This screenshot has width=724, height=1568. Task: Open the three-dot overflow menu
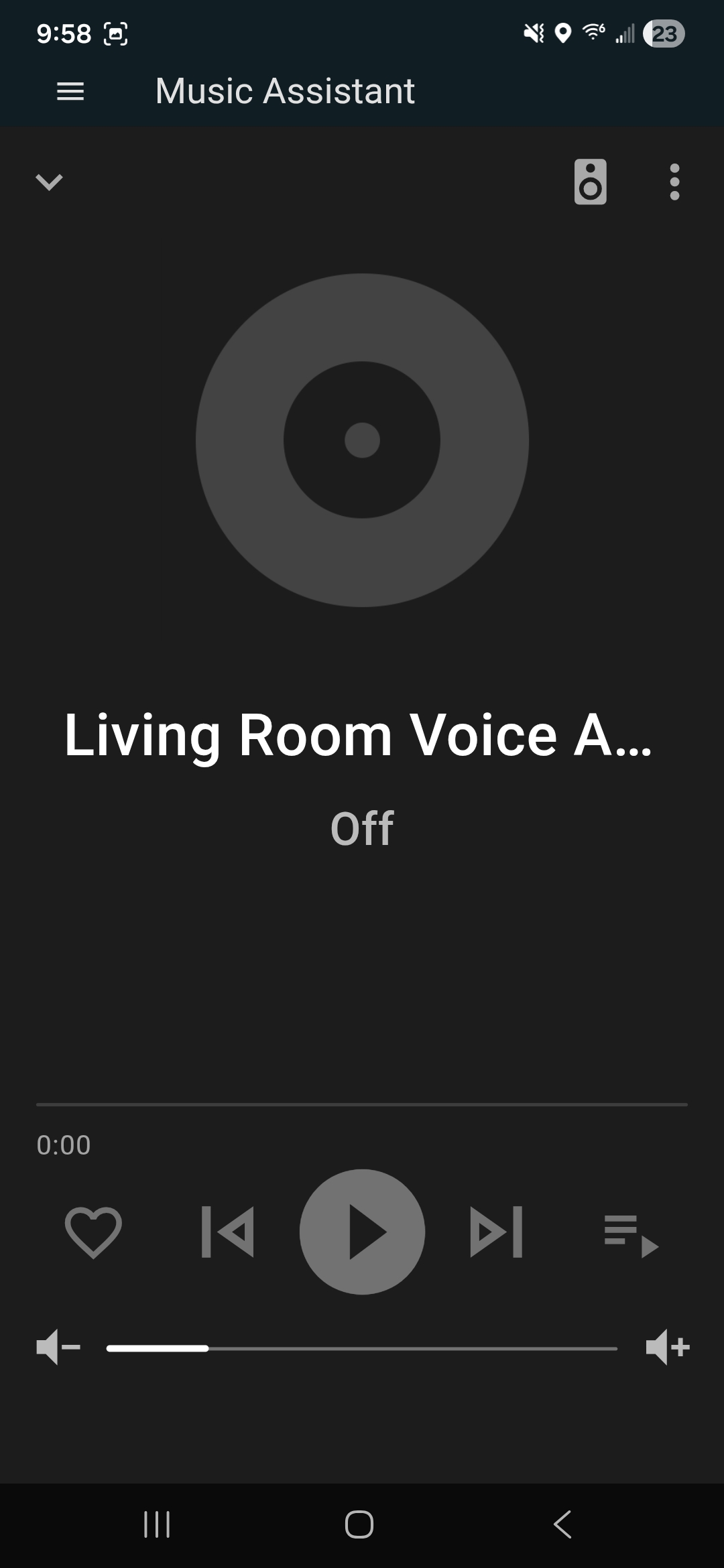tap(674, 182)
